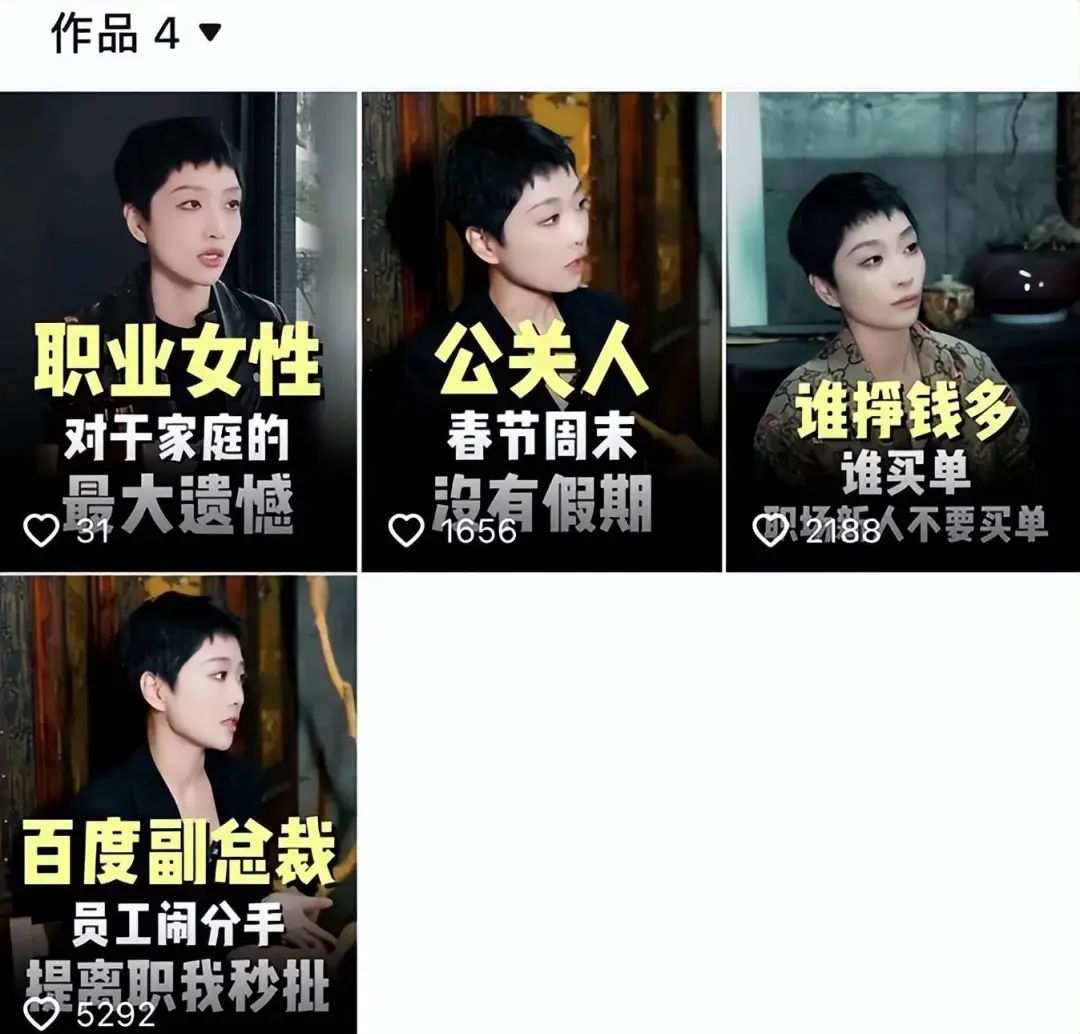Open the 百度副总裁 video
Screen dimensions: 1080x1034
click(178, 803)
